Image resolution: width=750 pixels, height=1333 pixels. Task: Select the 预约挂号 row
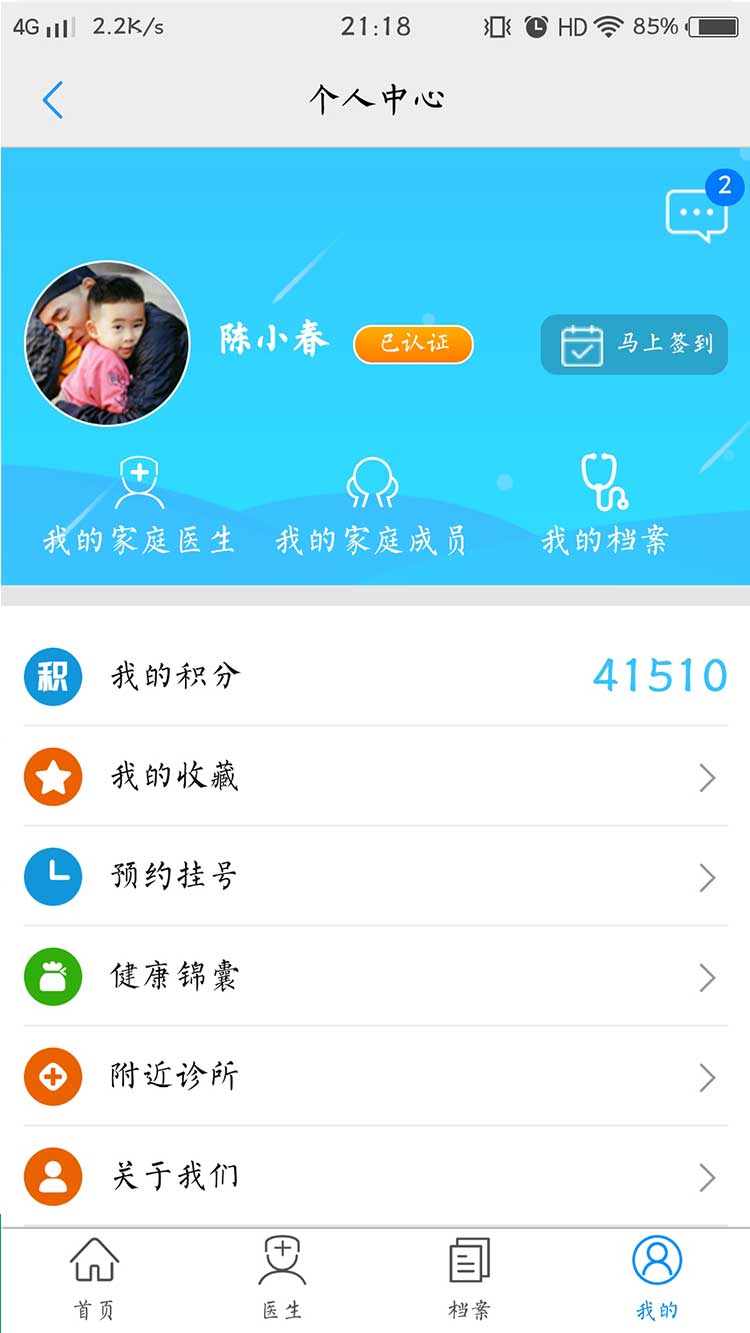375,876
